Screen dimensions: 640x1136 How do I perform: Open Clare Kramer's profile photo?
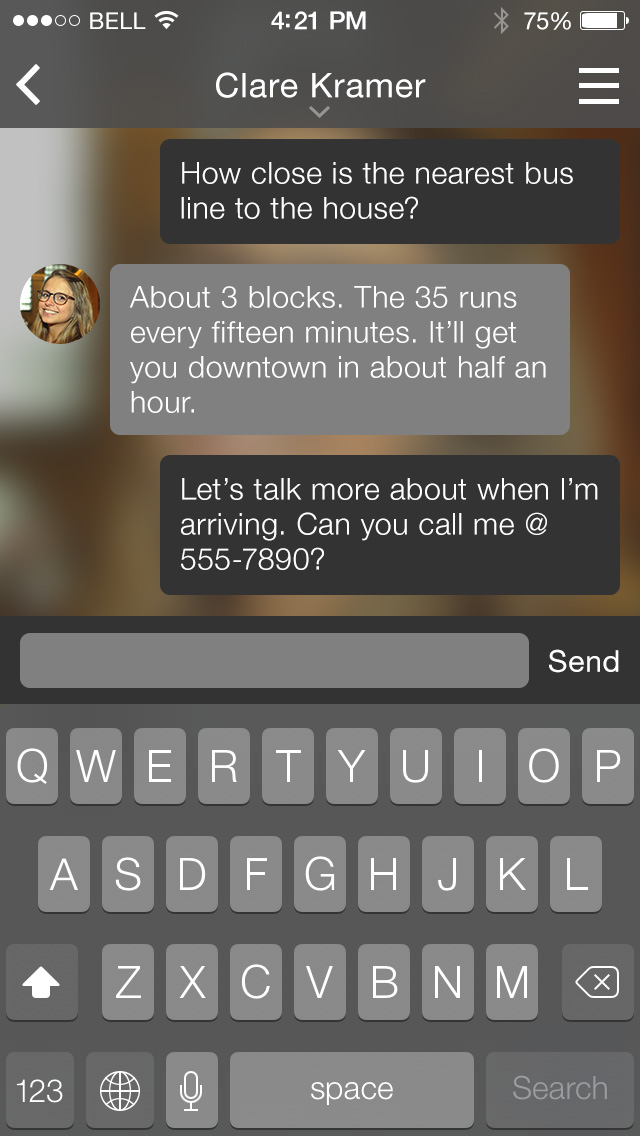(59, 304)
